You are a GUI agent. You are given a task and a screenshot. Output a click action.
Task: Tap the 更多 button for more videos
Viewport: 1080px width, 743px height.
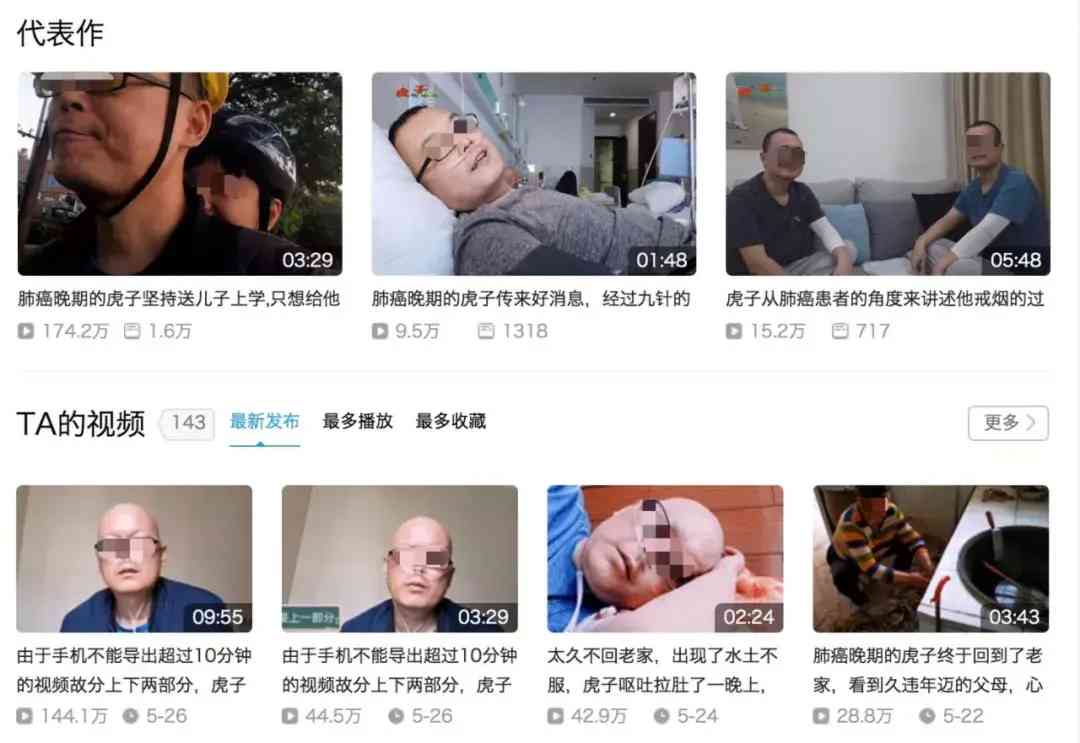(1007, 423)
